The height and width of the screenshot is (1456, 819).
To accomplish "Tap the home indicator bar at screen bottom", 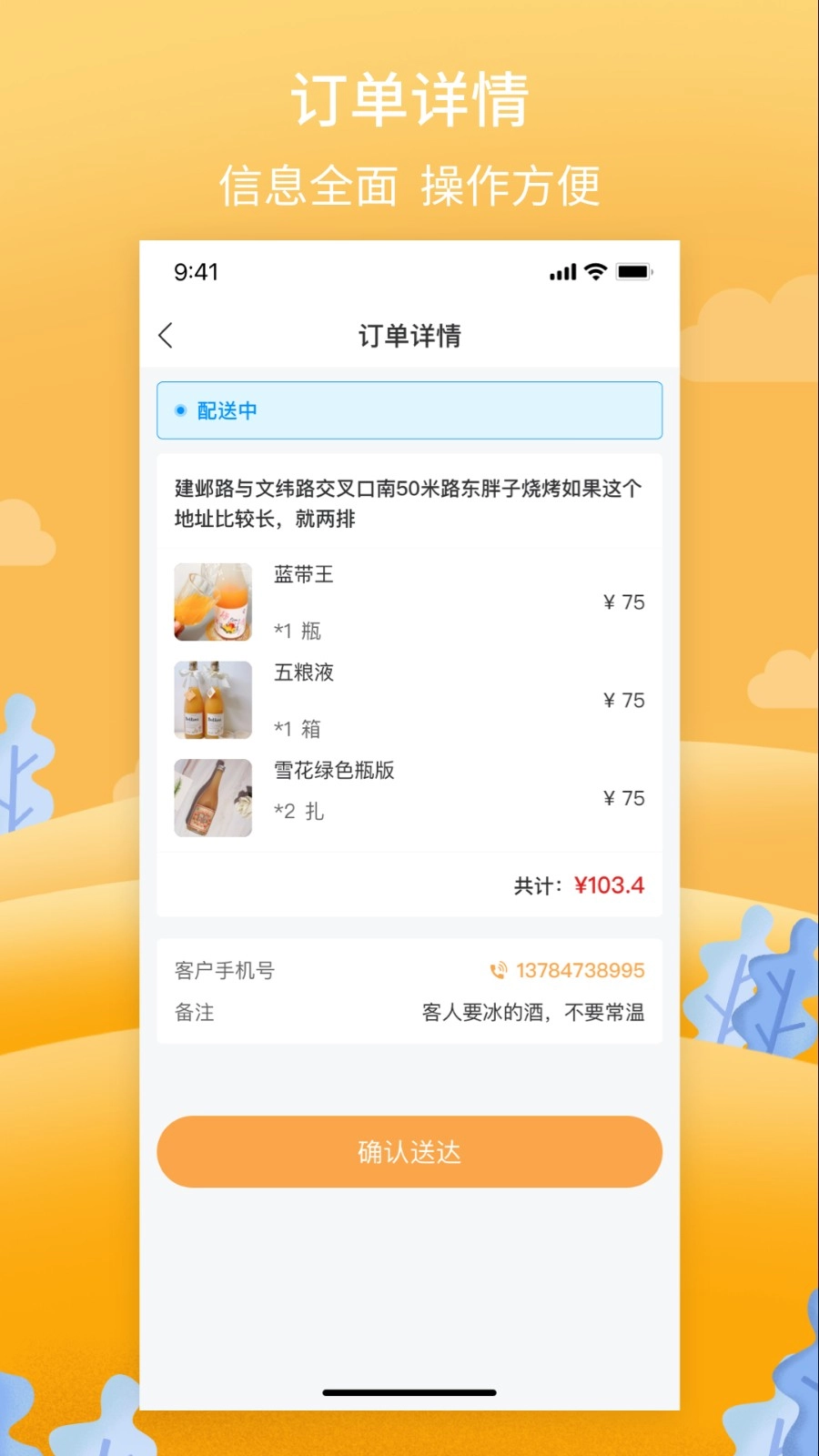I will 409,1392.
